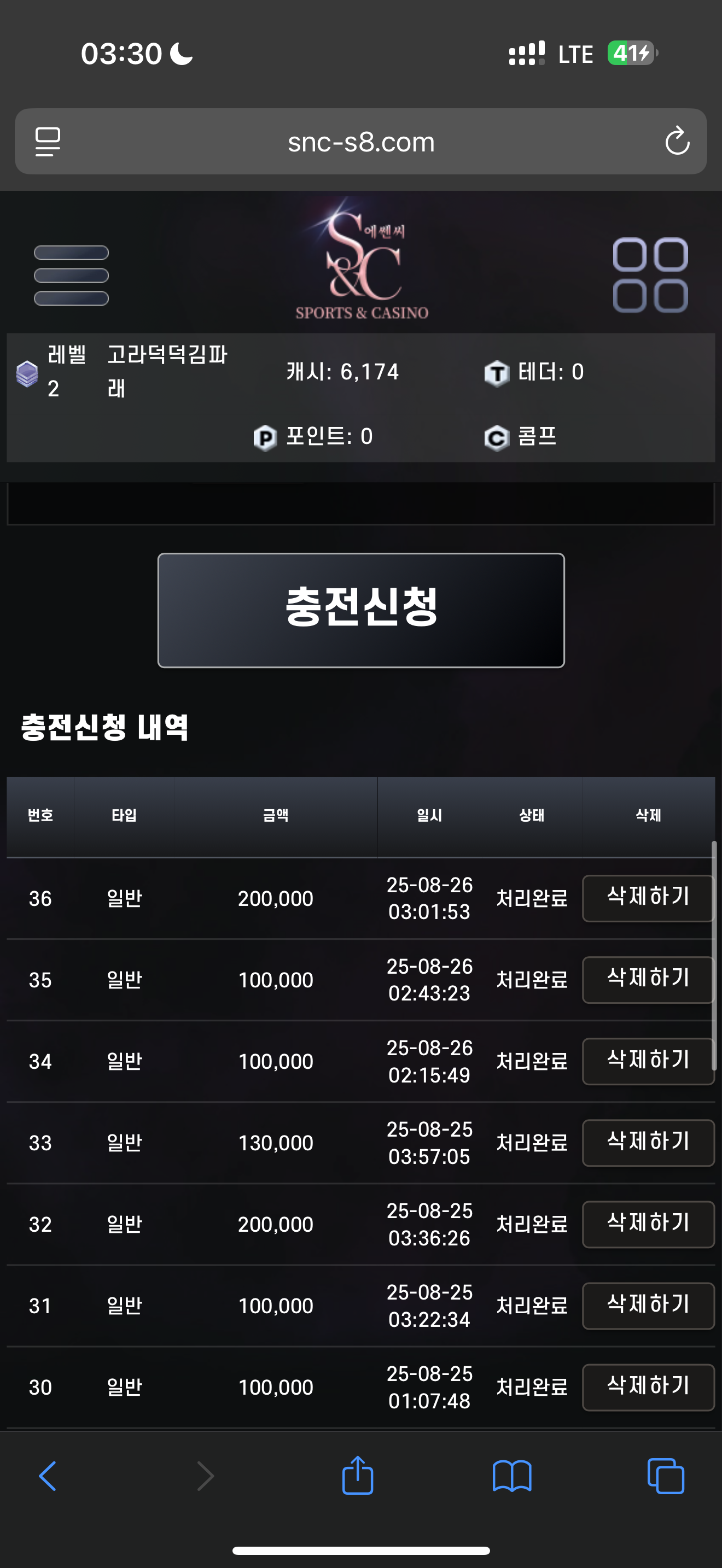Open browser bookmarks
The width and height of the screenshot is (722, 1568).
coord(512,1476)
